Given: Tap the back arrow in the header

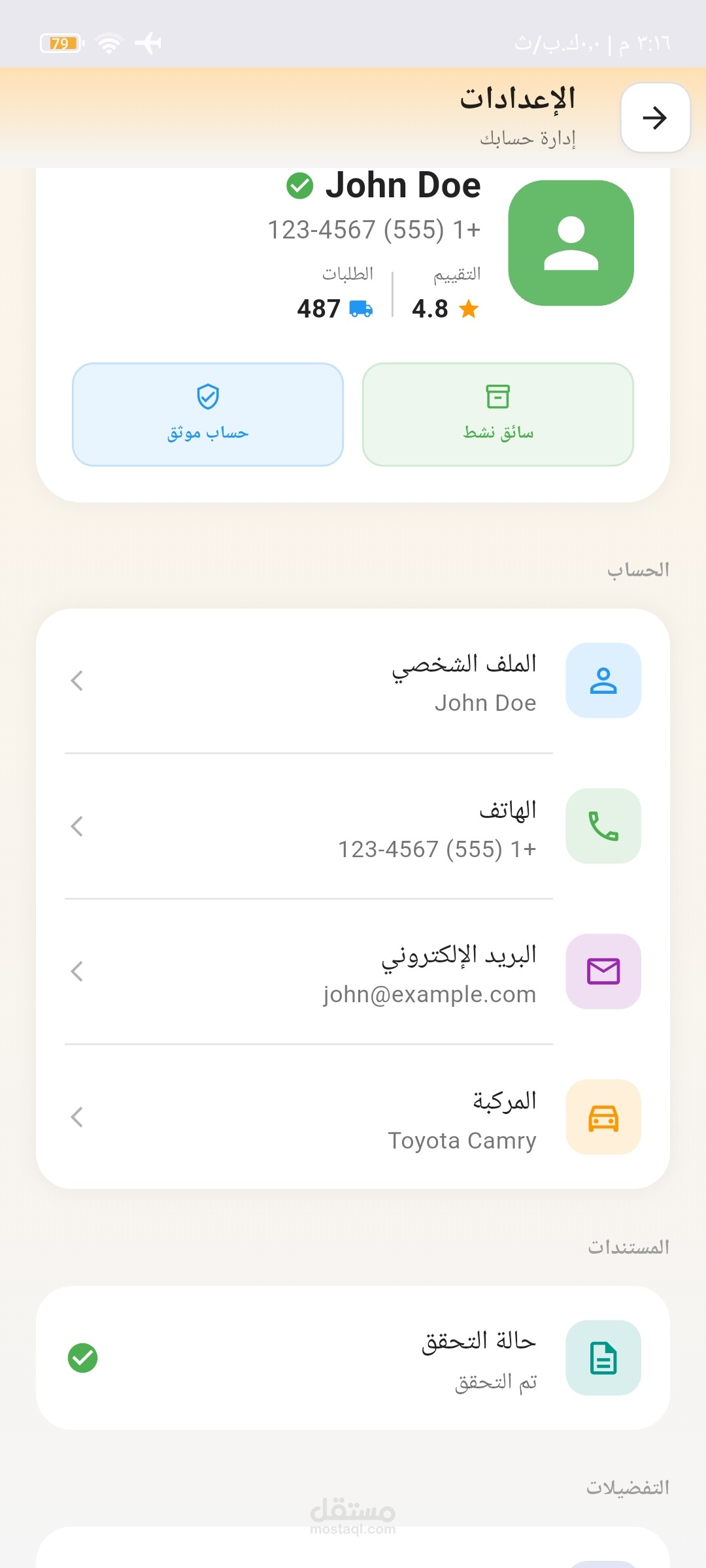Looking at the screenshot, I should (x=655, y=118).
